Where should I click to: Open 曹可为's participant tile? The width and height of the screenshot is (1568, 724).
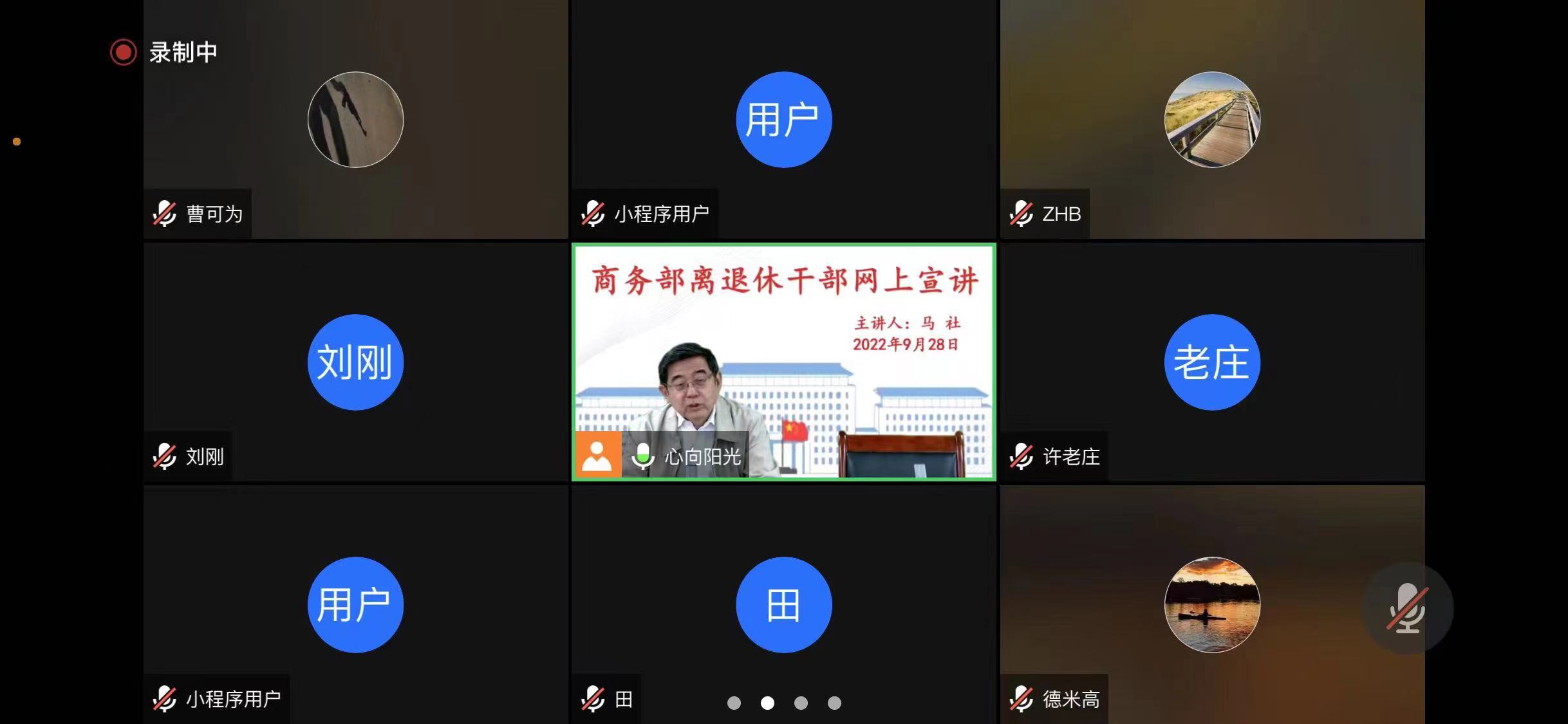click(355, 120)
